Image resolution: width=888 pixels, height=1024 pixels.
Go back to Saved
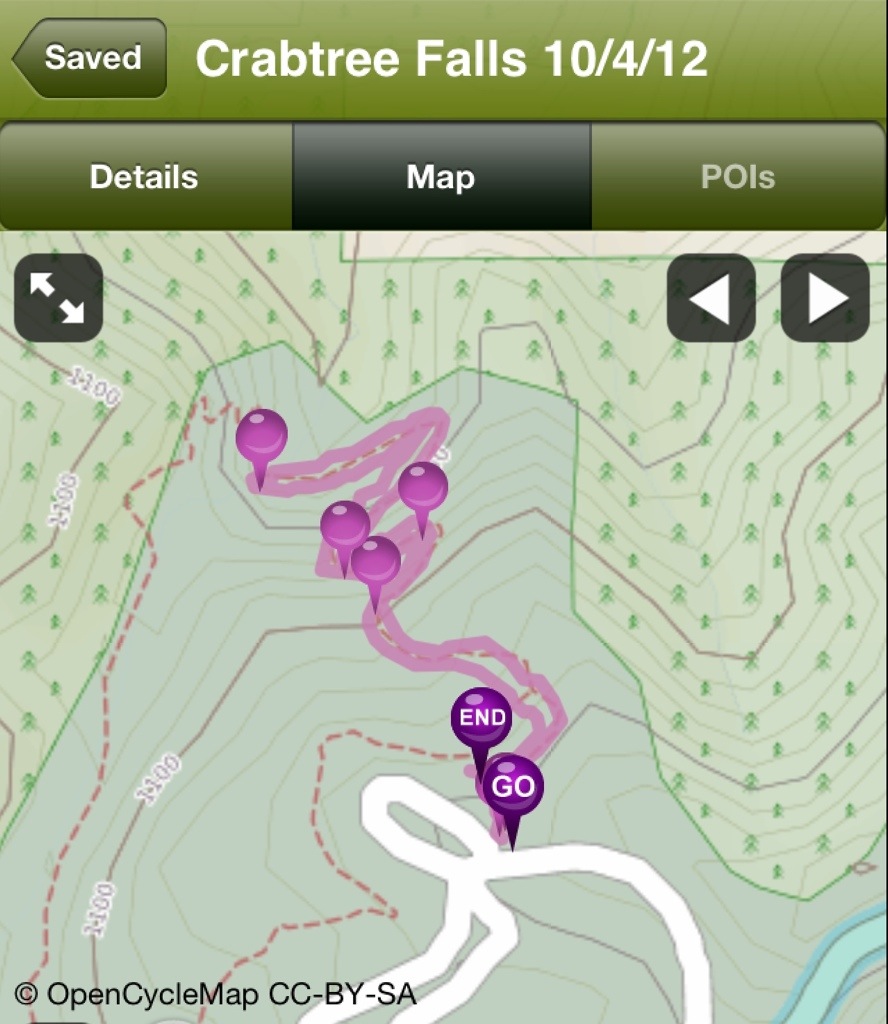point(91,58)
